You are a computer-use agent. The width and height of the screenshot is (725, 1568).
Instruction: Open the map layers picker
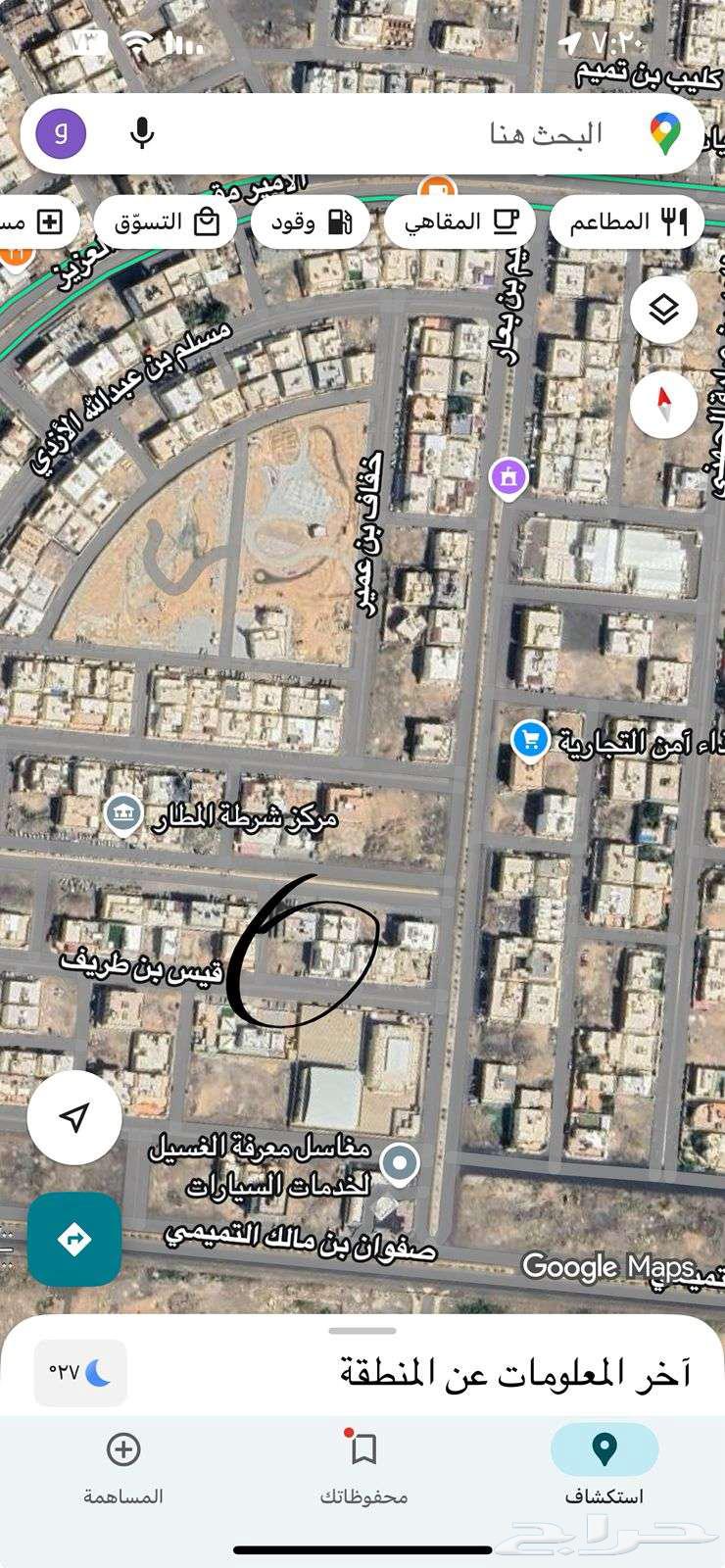click(x=664, y=309)
